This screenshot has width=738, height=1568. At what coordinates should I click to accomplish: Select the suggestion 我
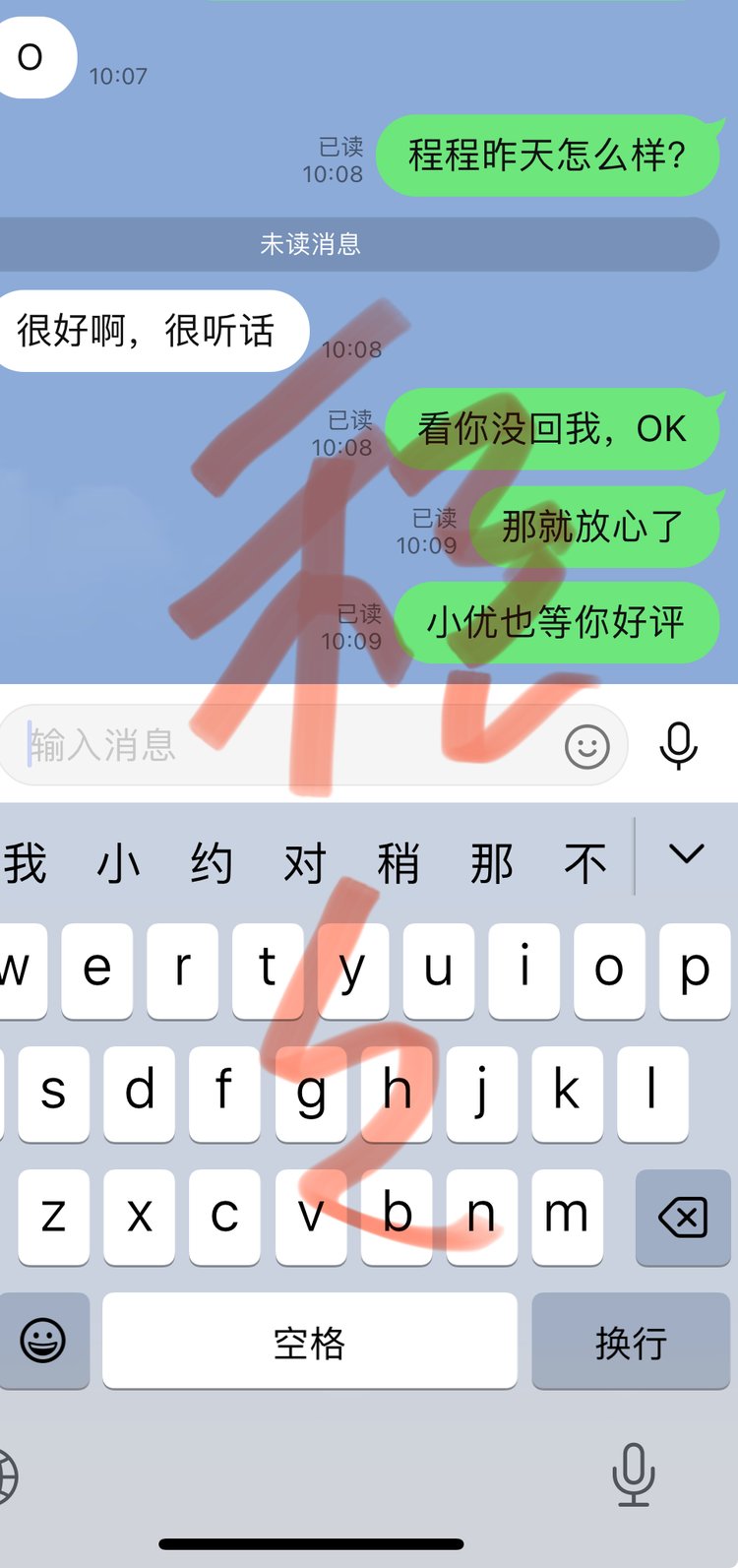tap(26, 863)
